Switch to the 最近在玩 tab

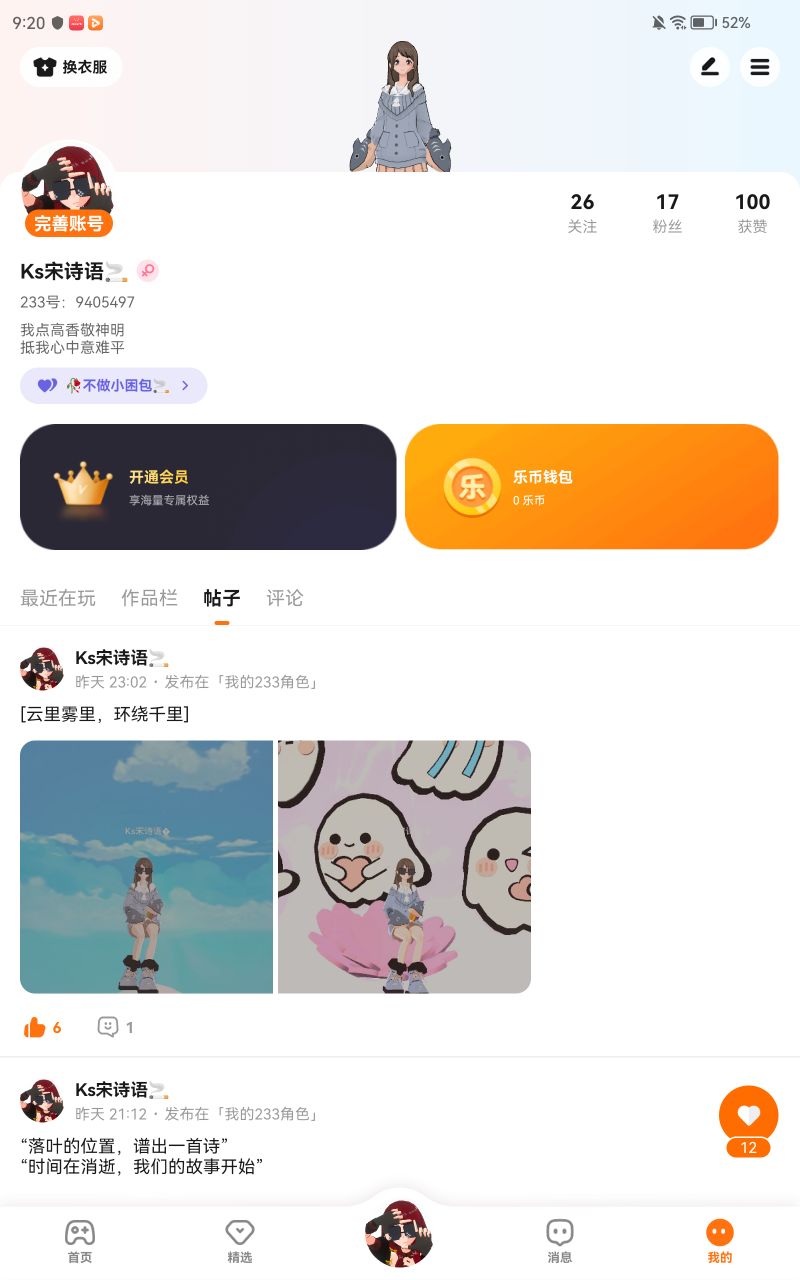coord(58,598)
